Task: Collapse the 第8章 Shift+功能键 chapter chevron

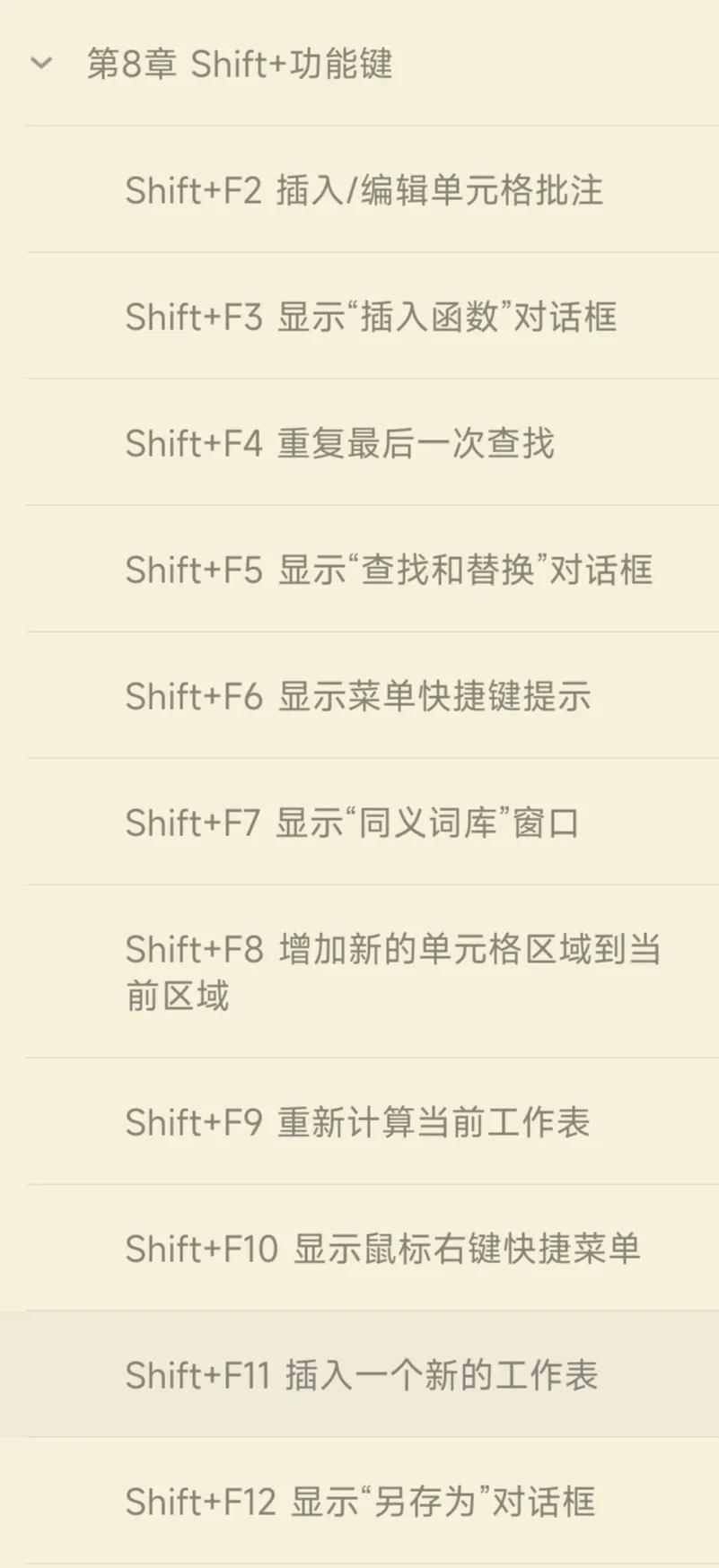Action: coord(41,64)
